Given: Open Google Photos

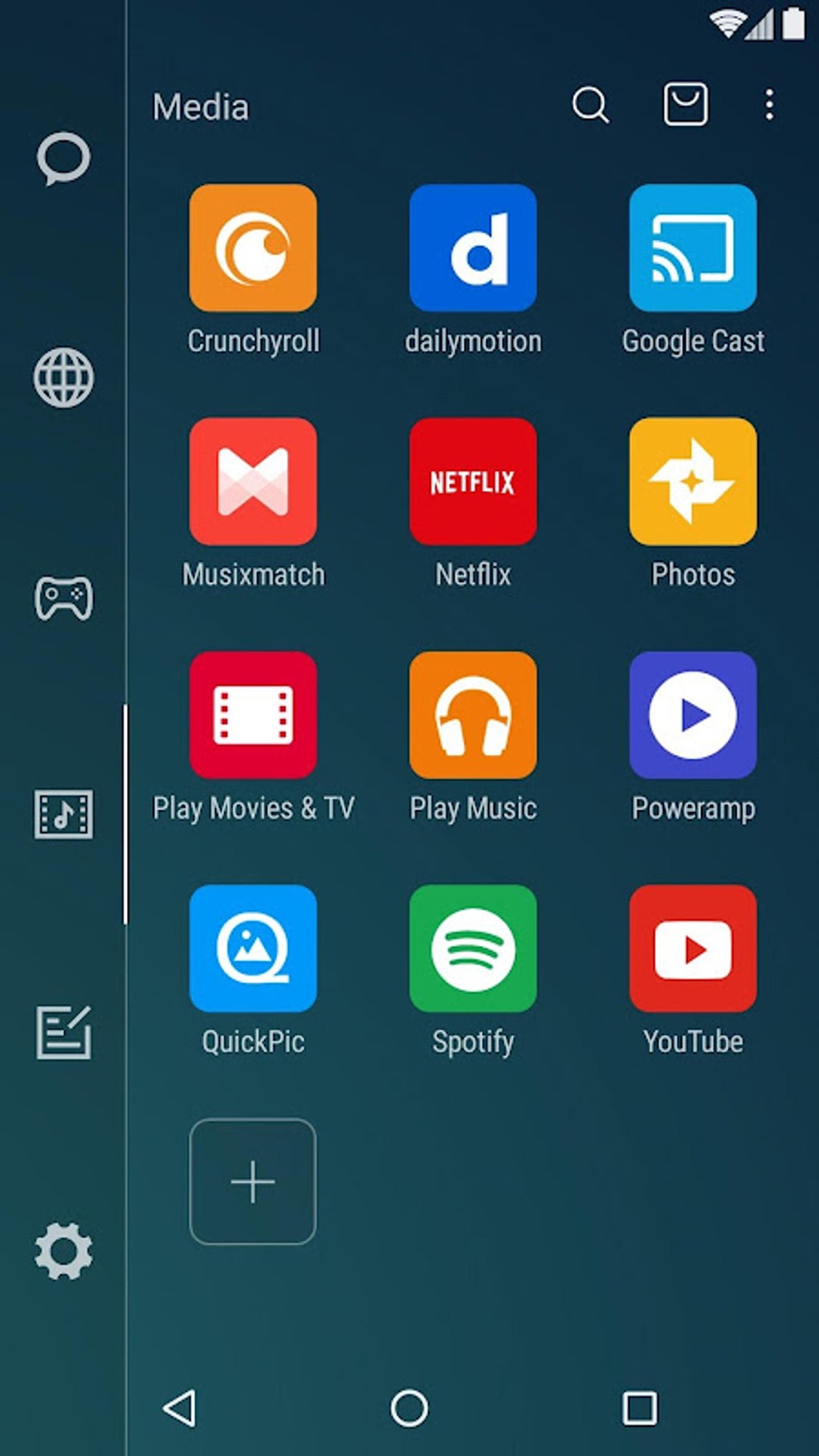Looking at the screenshot, I should [x=693, y=480].
